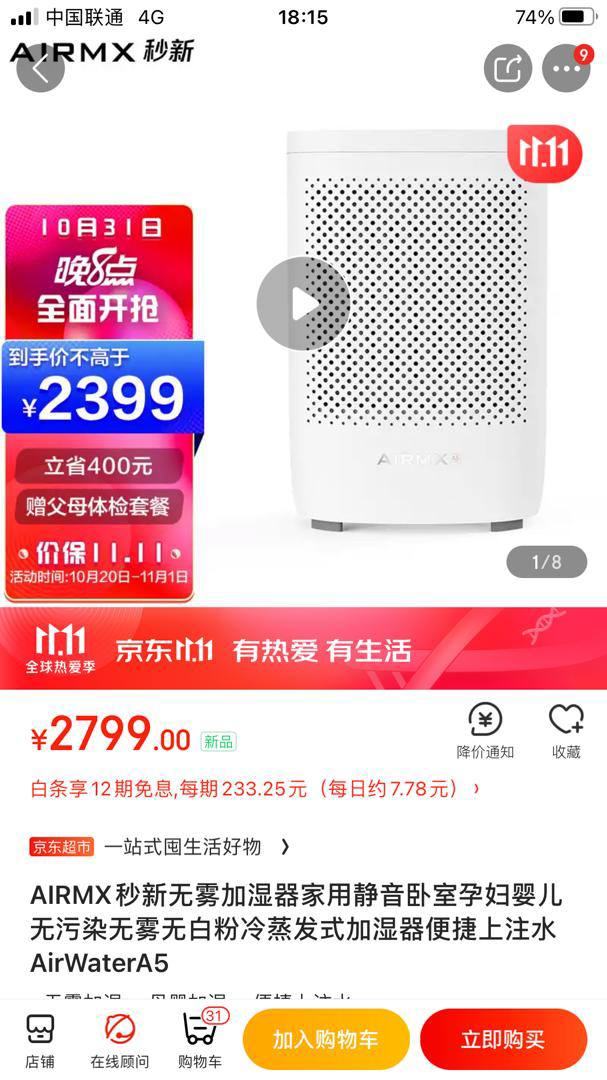Open the more options menu
Viewport: 607px width, 1080px height.
pos(566,68)
